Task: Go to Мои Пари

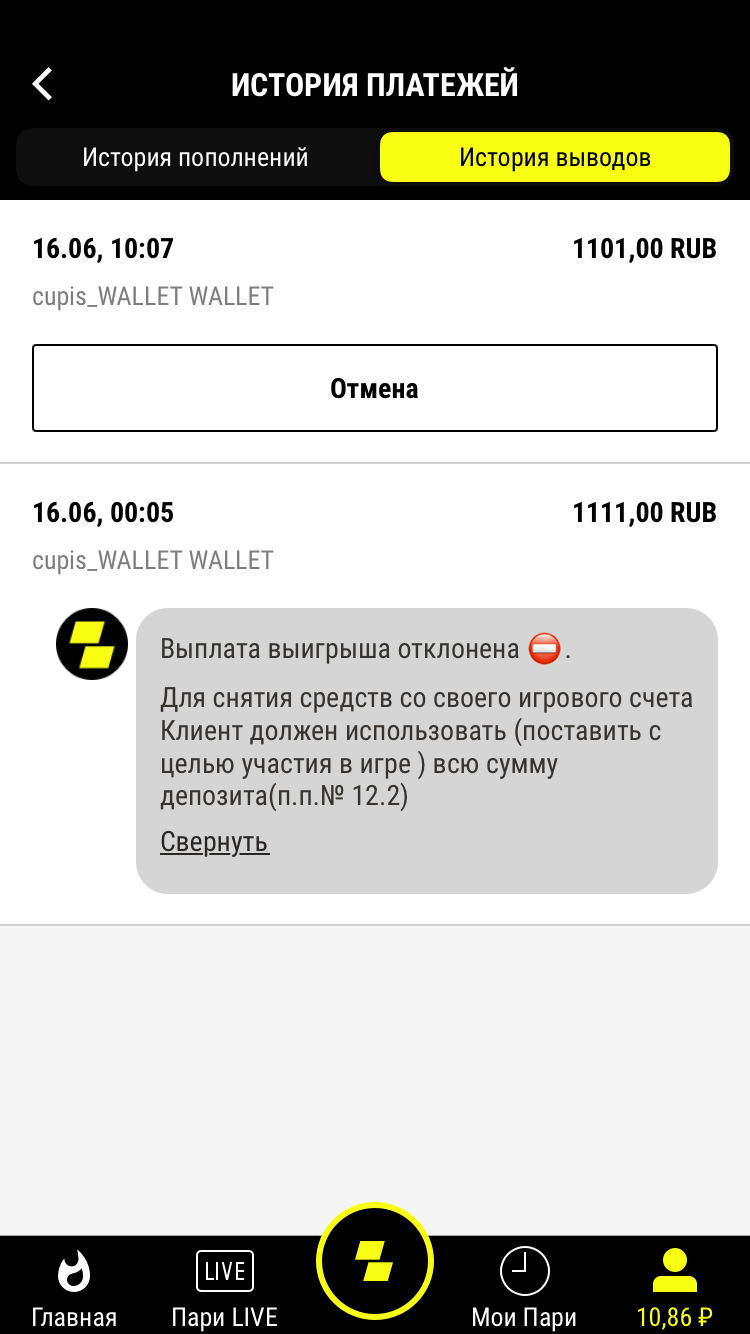Action: pyautogui.click(x=524, y=1288)
